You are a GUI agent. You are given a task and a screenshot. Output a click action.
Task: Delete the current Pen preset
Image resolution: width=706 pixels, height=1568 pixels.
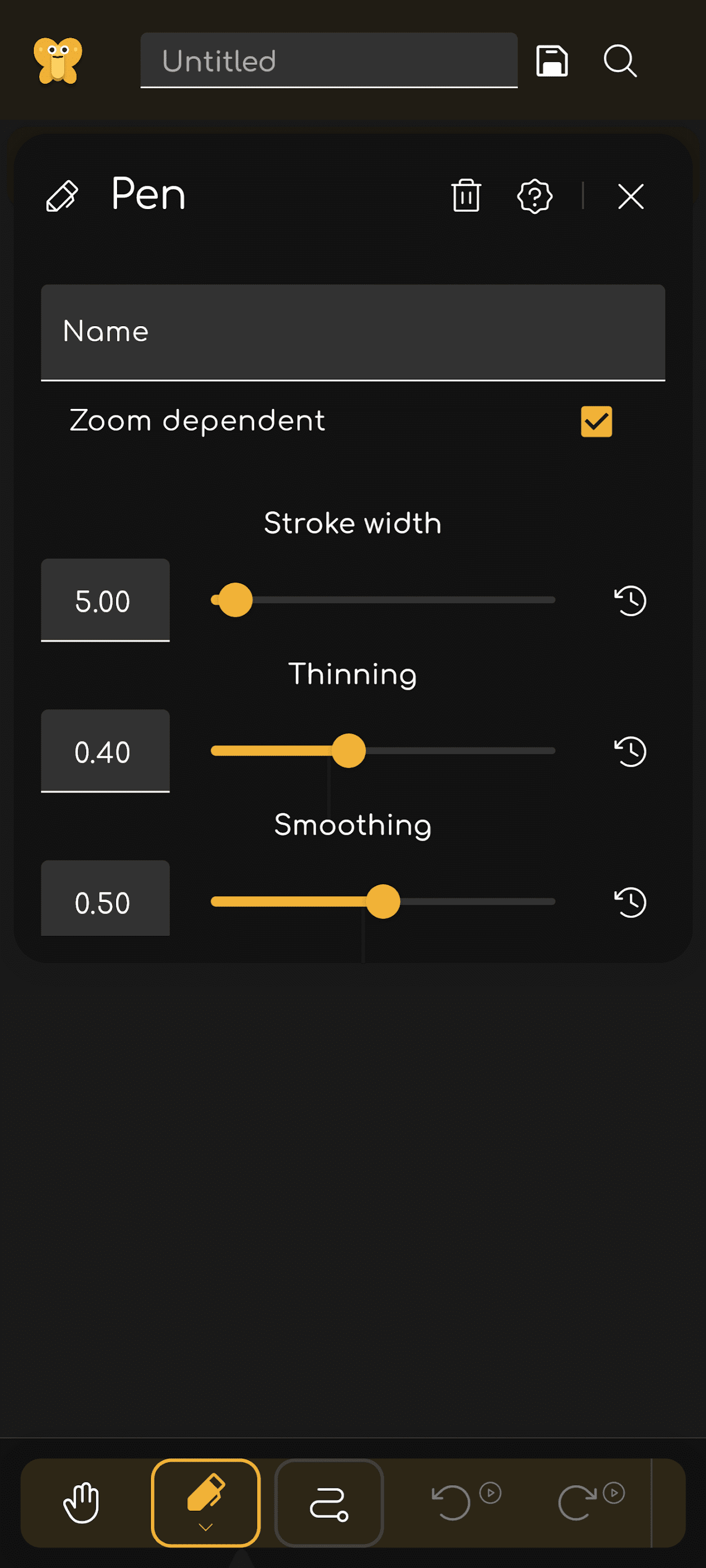pyautogui.click(x=465, y=195)
